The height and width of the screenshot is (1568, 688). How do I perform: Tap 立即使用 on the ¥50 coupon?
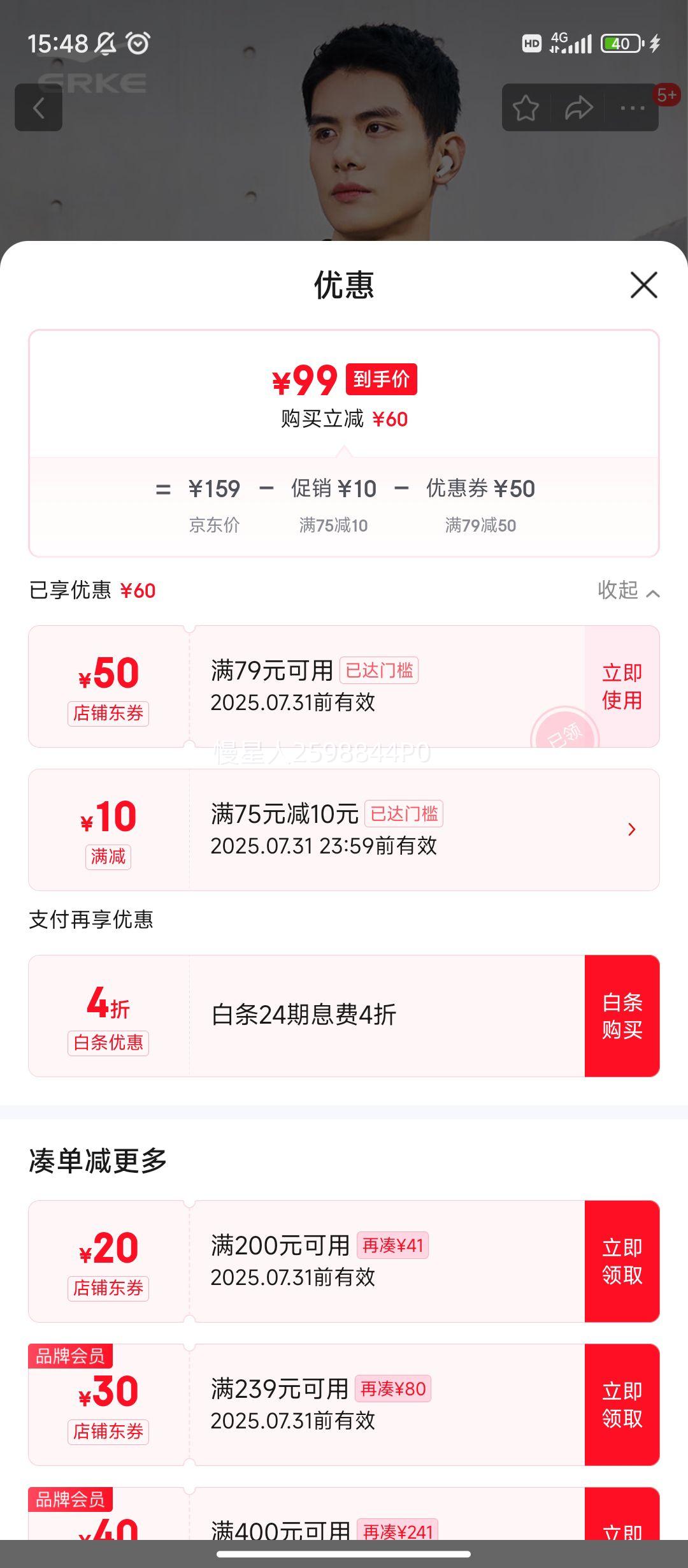click(x=622, y=686)
